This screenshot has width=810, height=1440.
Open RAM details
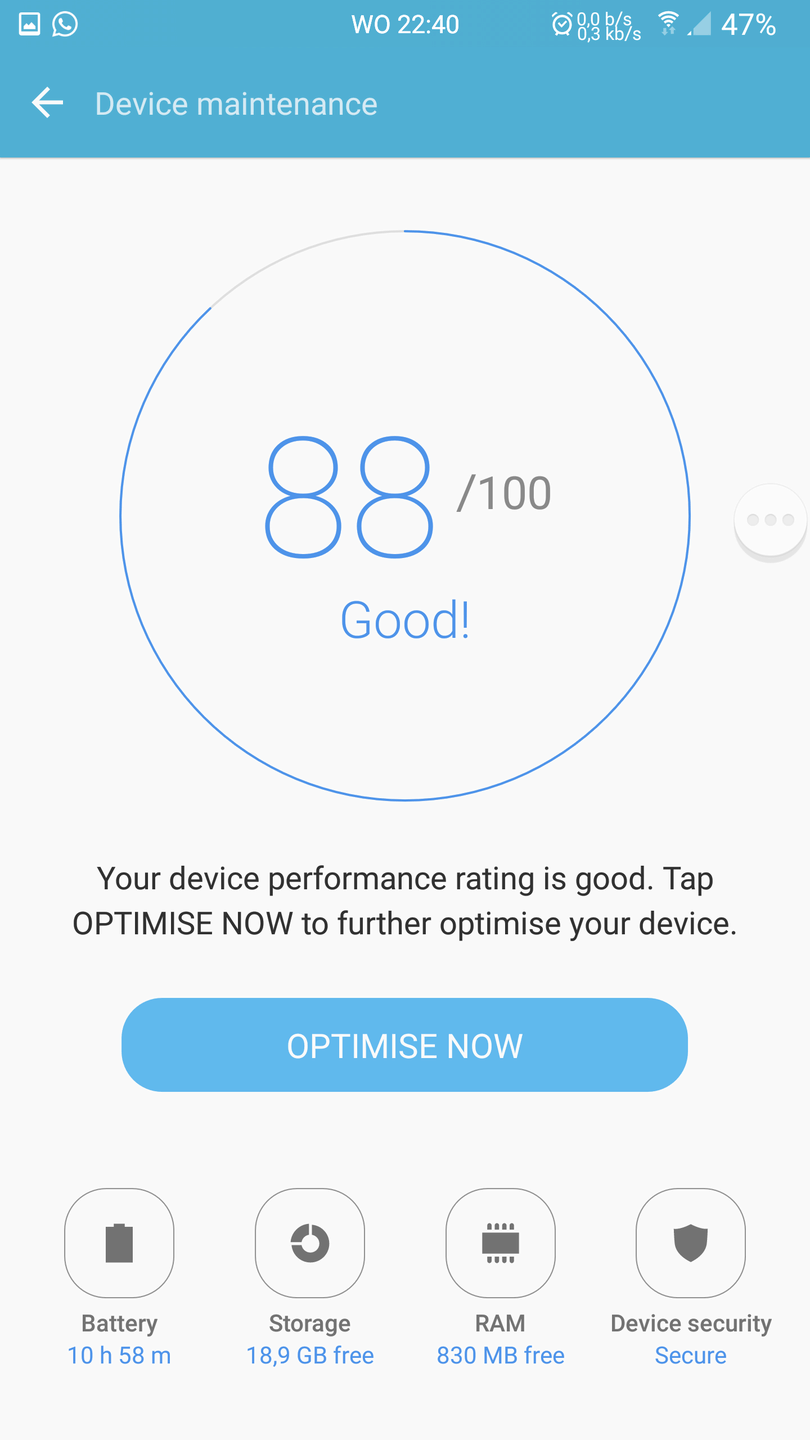tap(500, 1243)
